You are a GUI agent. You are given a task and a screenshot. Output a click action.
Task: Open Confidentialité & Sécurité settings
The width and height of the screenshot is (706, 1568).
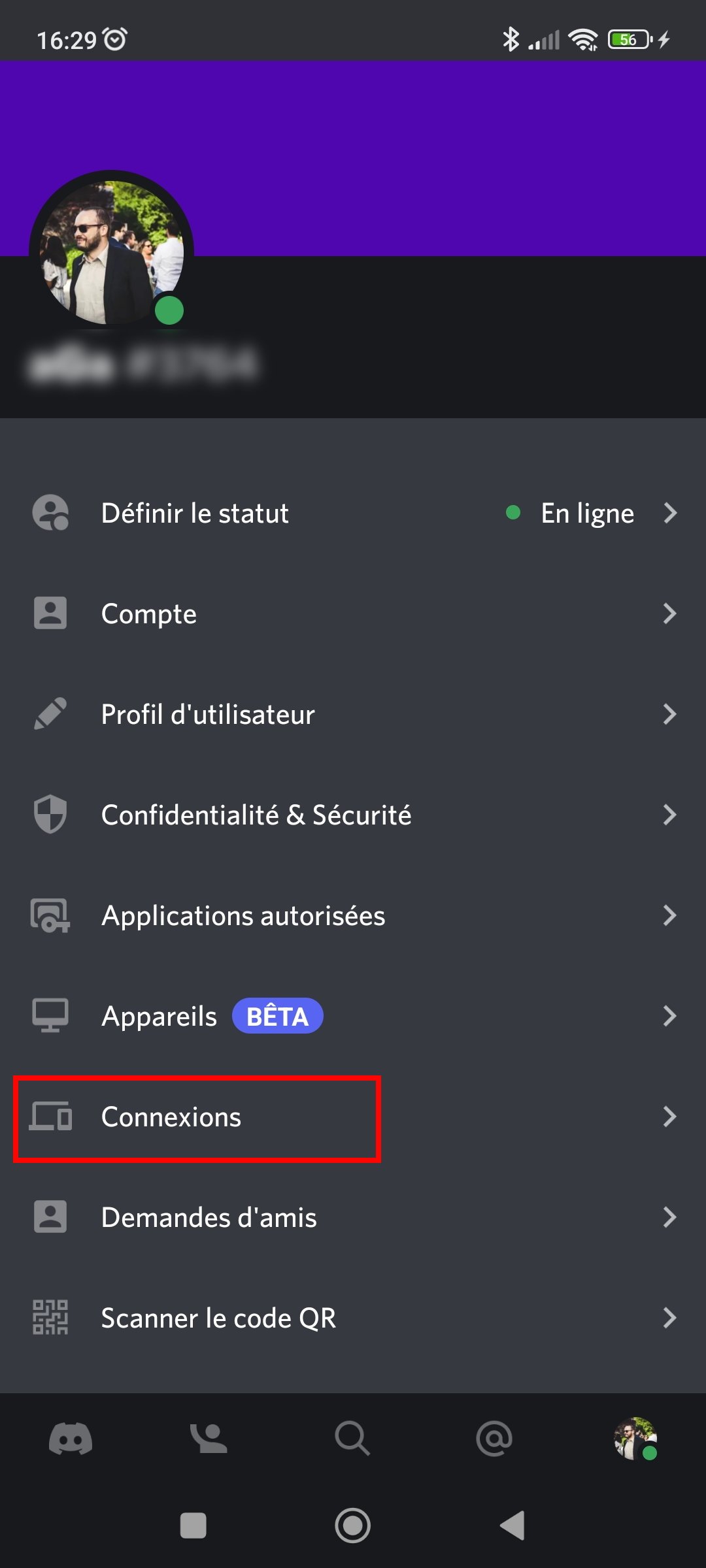(353, 815)
